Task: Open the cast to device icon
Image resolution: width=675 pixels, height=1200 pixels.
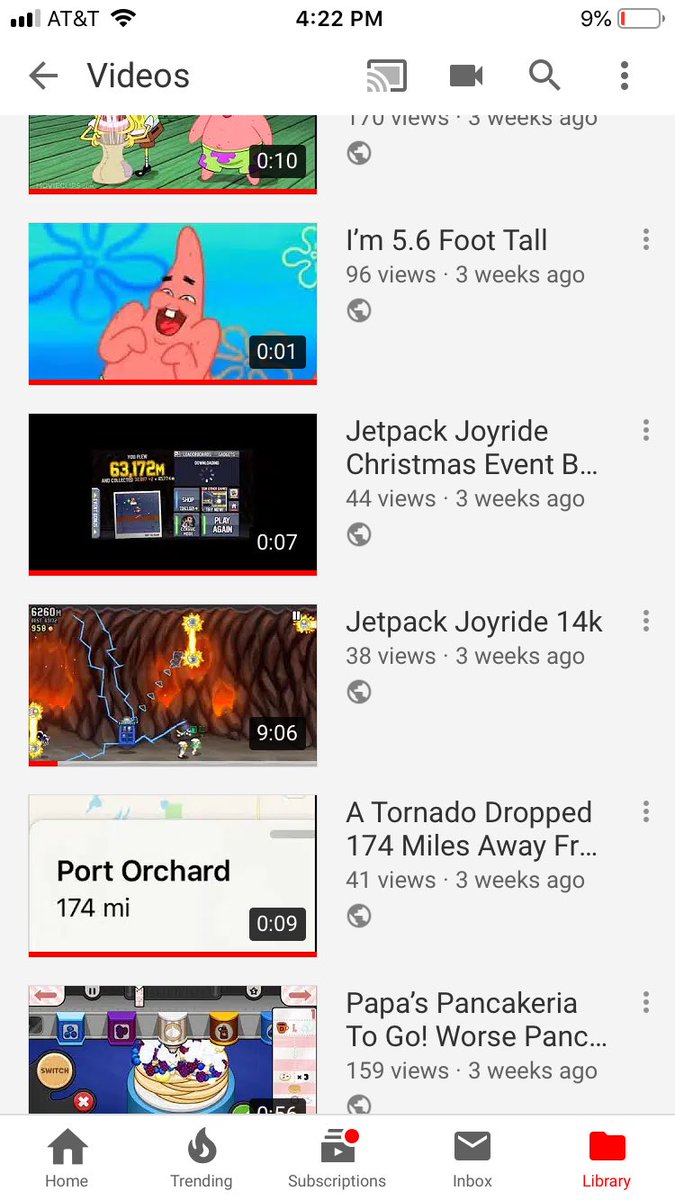Action: pyautogui.click(x=386, y=76)
